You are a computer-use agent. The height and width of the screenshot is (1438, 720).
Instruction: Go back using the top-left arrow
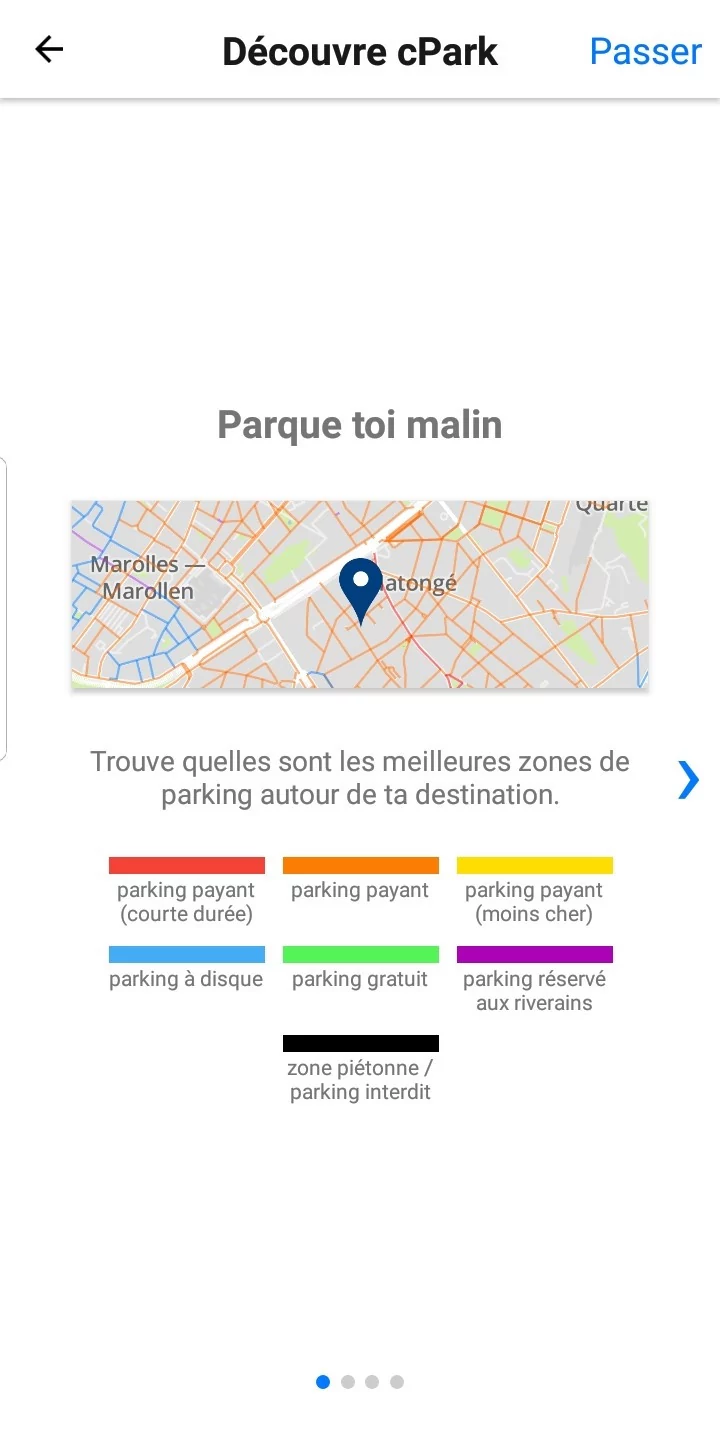[x=49, y=50]
